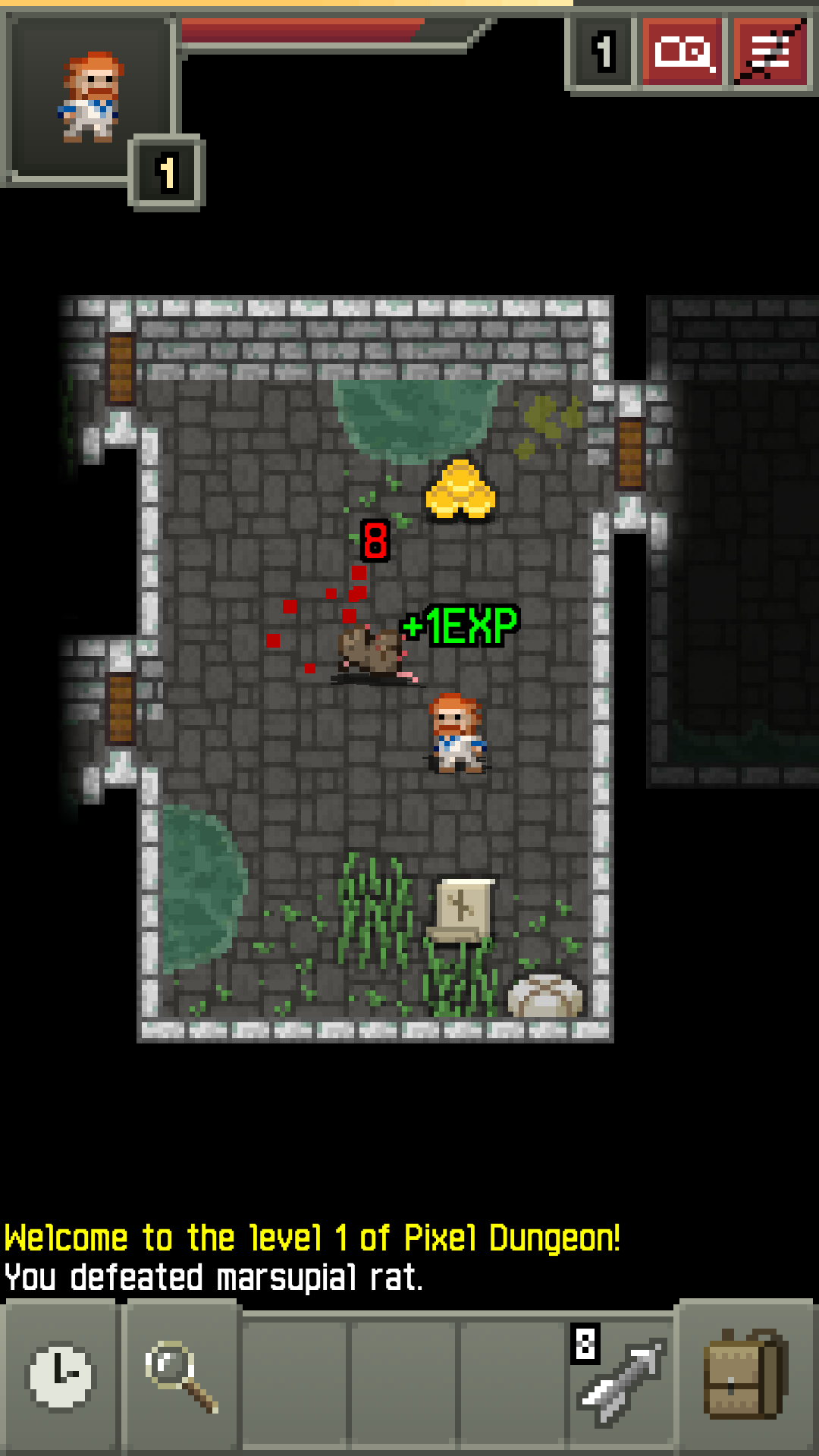
Task: Tap the dungeon depth indicator
Action: (604, 53)
